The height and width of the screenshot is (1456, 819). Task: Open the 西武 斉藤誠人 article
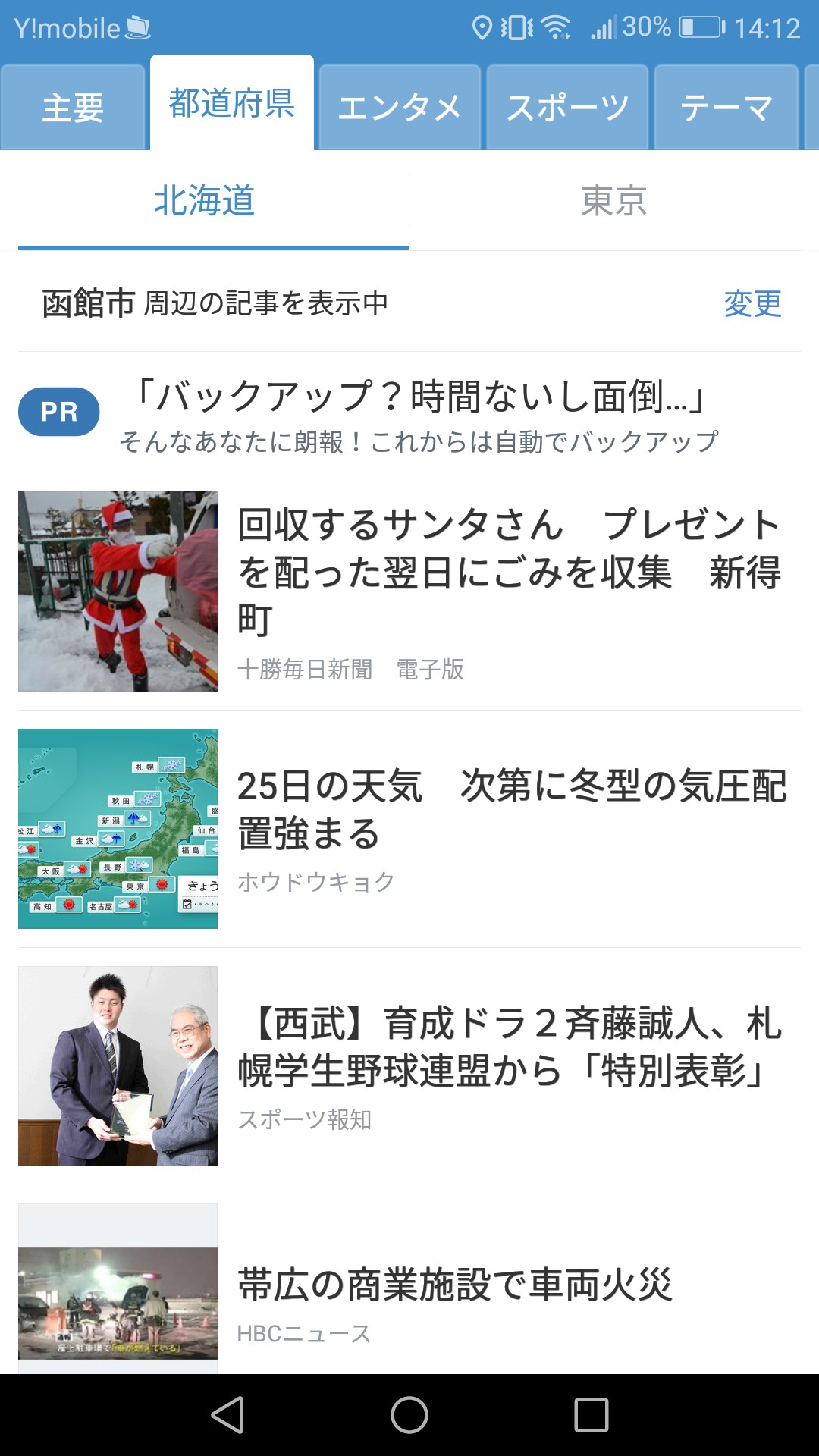(x=510, y=1046)
